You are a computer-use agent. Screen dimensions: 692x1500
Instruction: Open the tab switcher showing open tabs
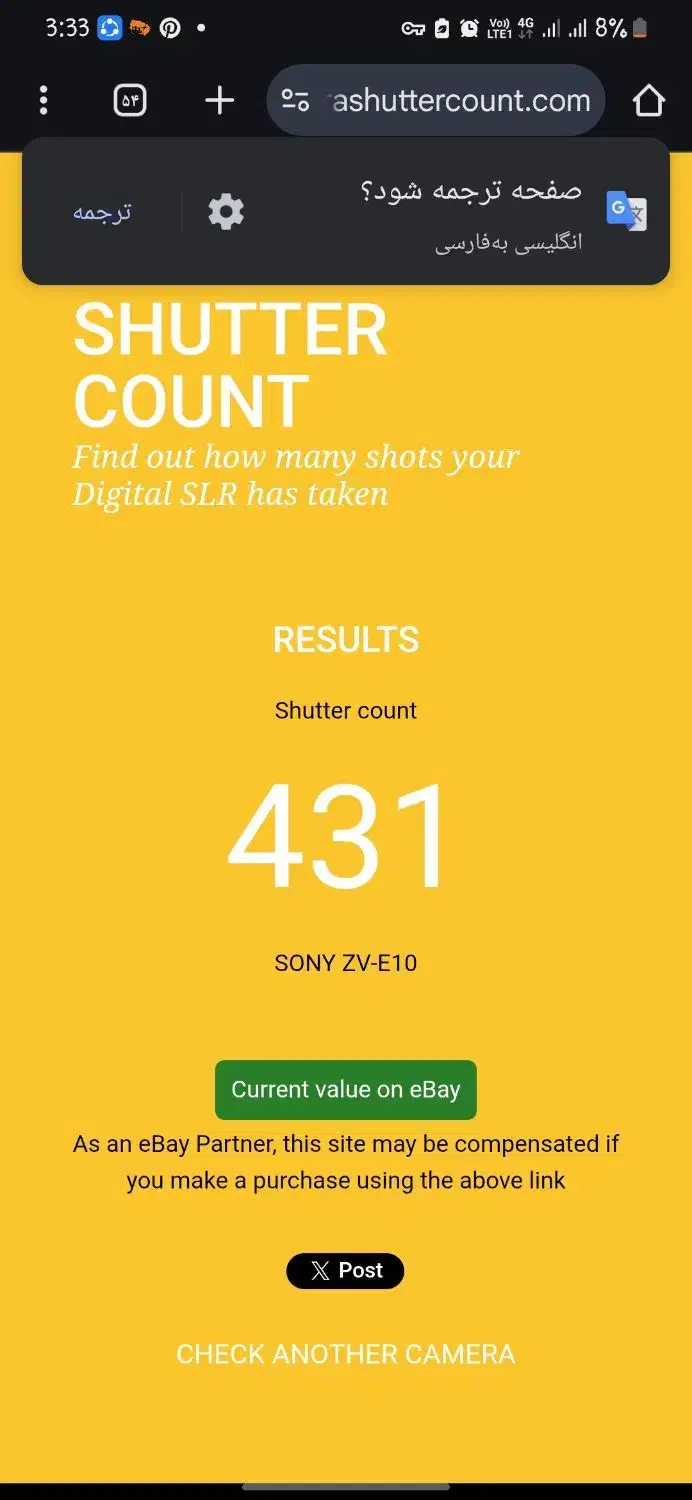[x=130, y=100]
